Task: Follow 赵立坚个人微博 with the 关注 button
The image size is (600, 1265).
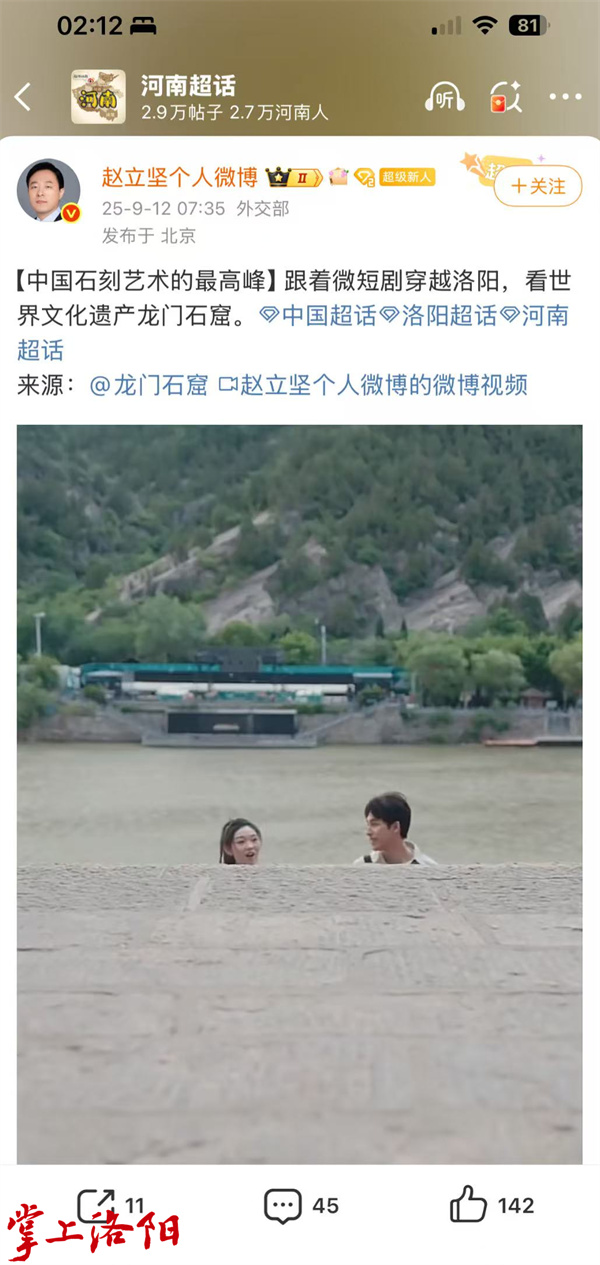Action: [x=537, y=186]
